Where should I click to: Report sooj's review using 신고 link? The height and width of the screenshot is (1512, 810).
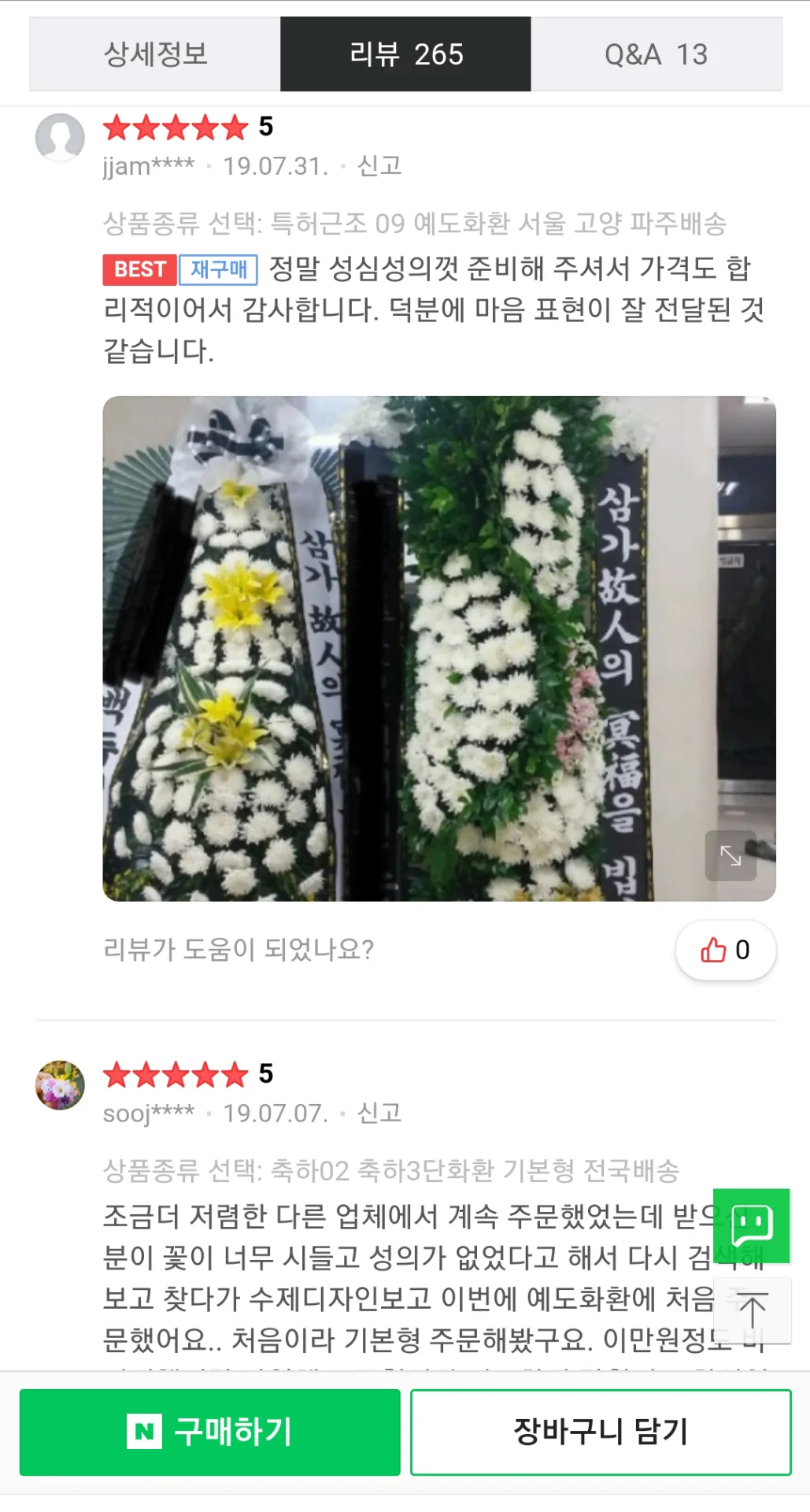point(379,1114)
